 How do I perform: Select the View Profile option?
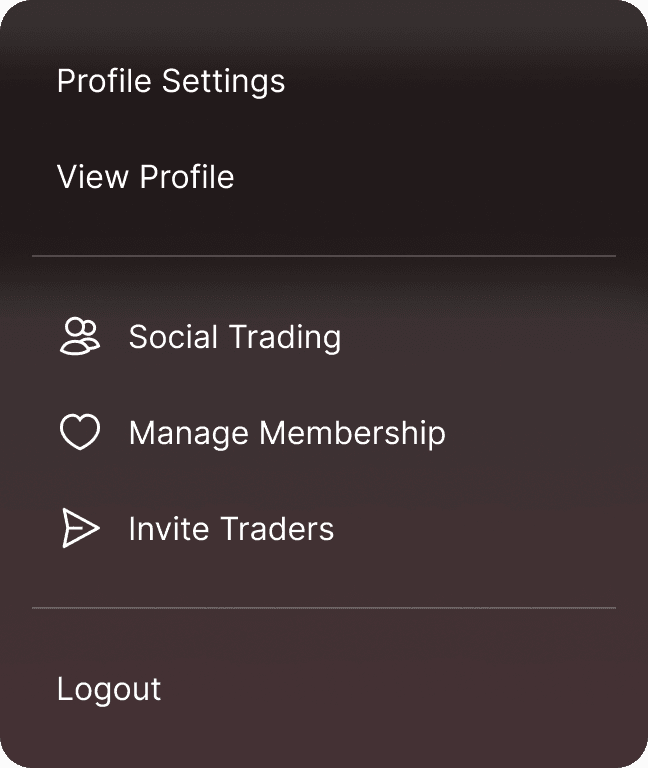(146, 177)
